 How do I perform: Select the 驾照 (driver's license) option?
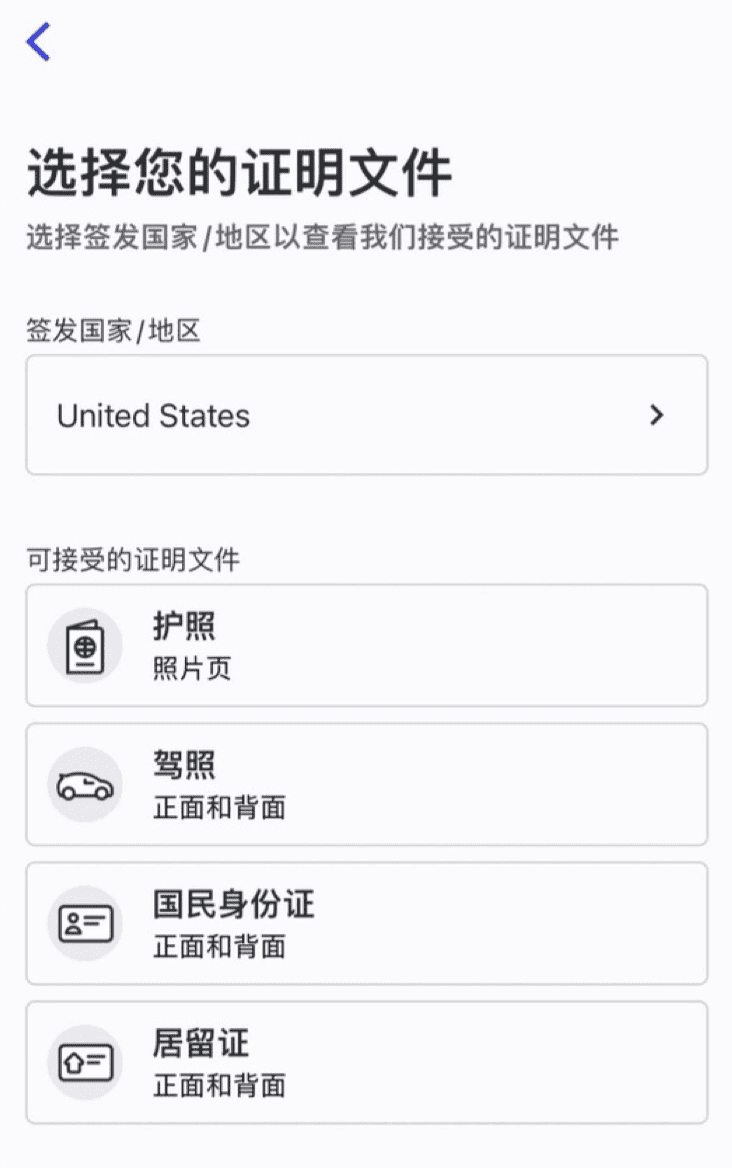pos(366,784)
